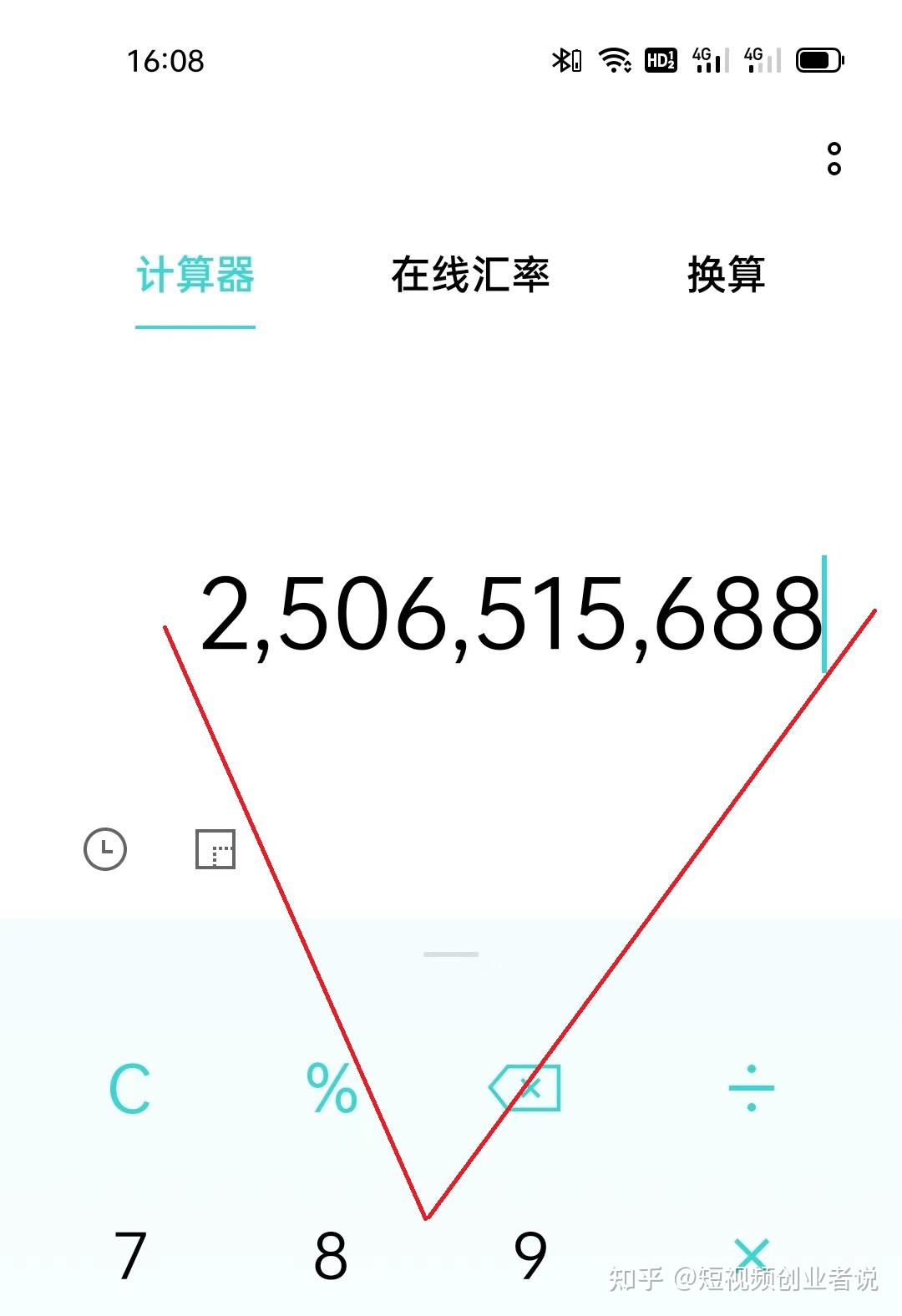Enter digit 7
This screenshot has width=902, height=1316.
point(130,1255)
